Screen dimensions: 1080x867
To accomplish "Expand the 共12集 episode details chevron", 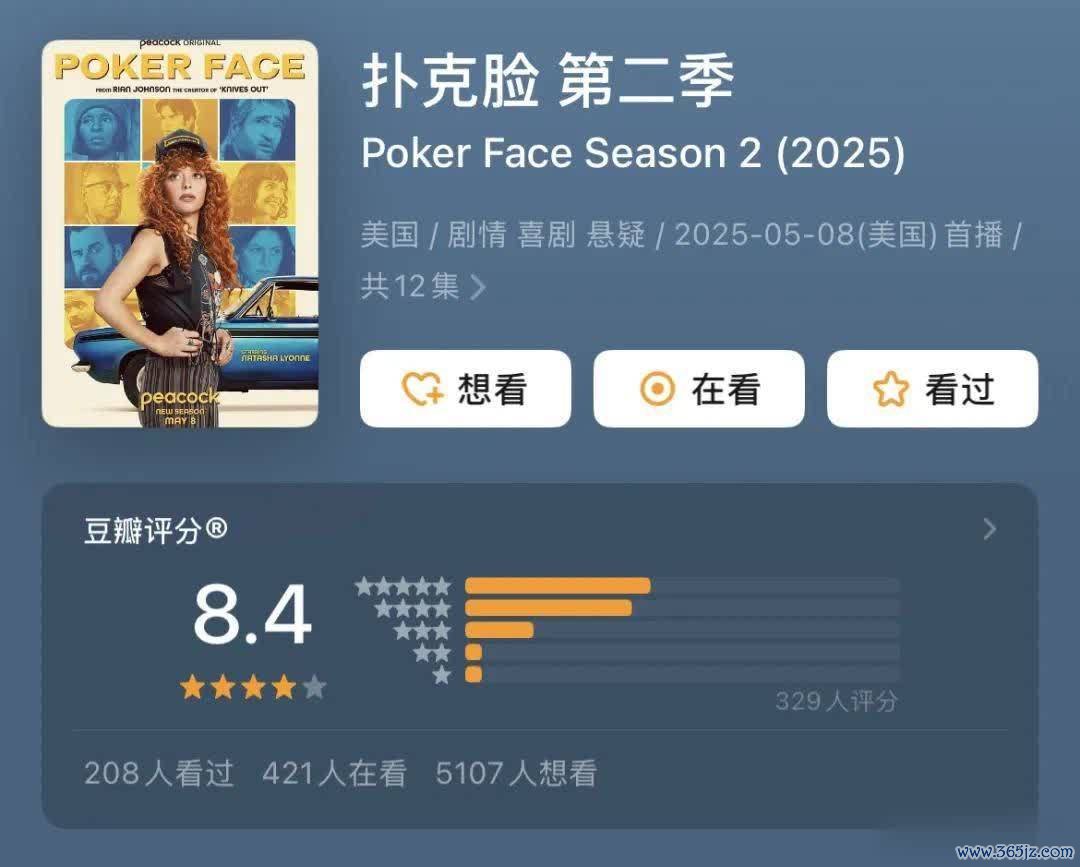I will tap(478, 288).
